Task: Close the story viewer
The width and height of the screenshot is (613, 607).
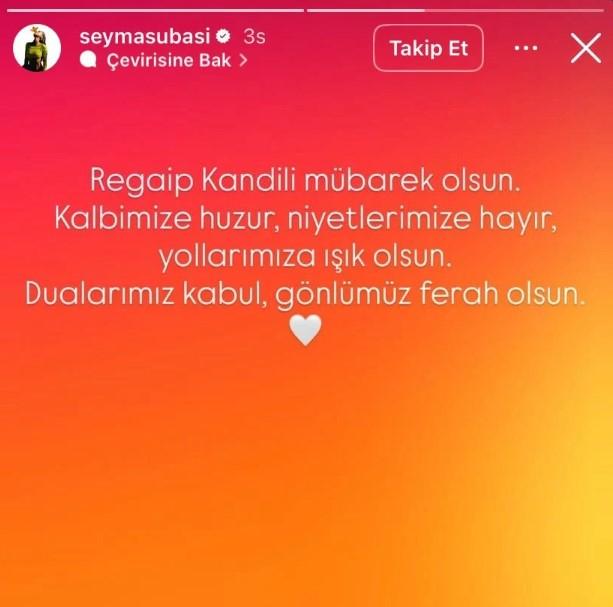Action: (x=584, y=48)
